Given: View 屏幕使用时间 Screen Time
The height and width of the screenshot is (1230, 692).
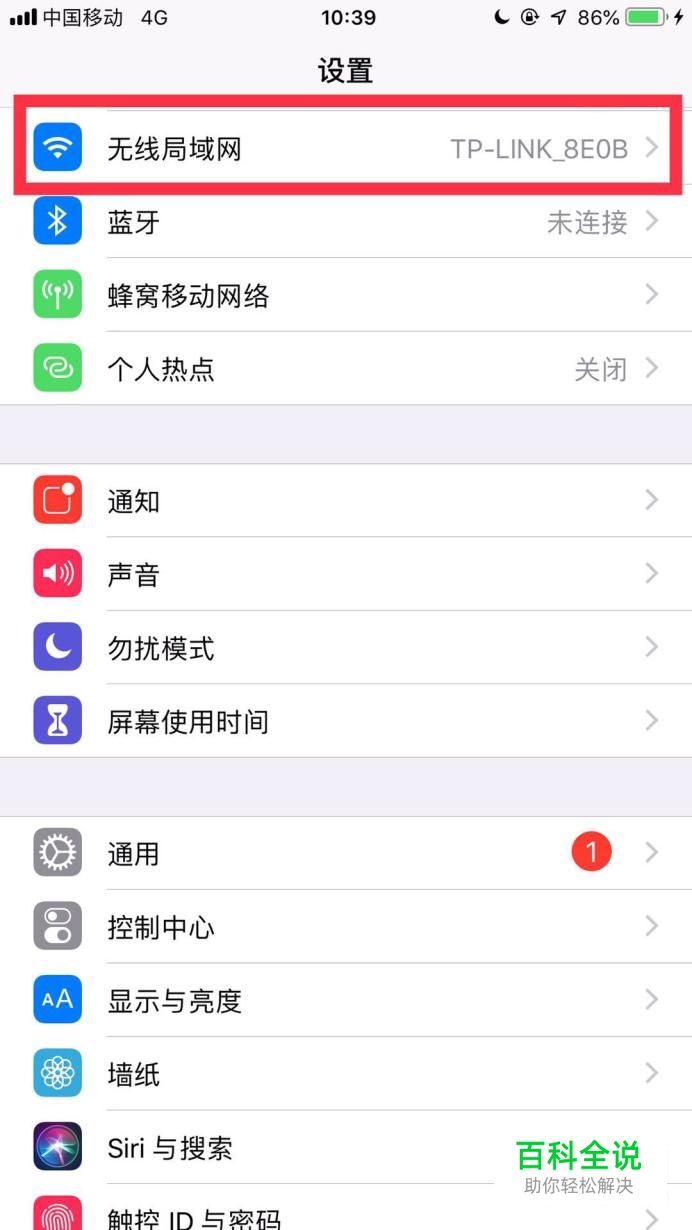Looking at the screenshot, I should 345,721.
